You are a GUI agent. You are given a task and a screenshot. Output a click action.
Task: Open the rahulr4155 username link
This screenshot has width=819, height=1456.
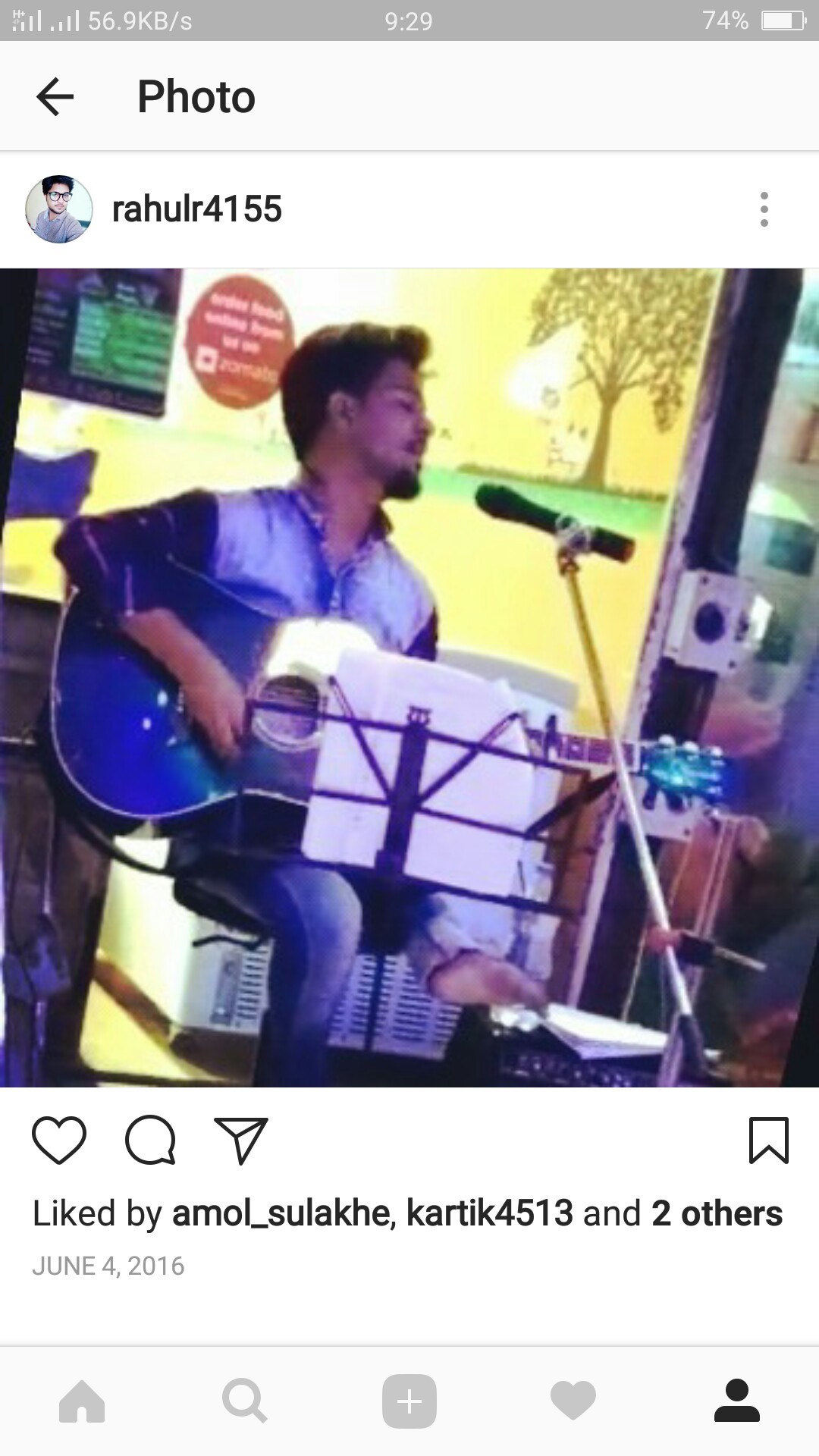197,209
